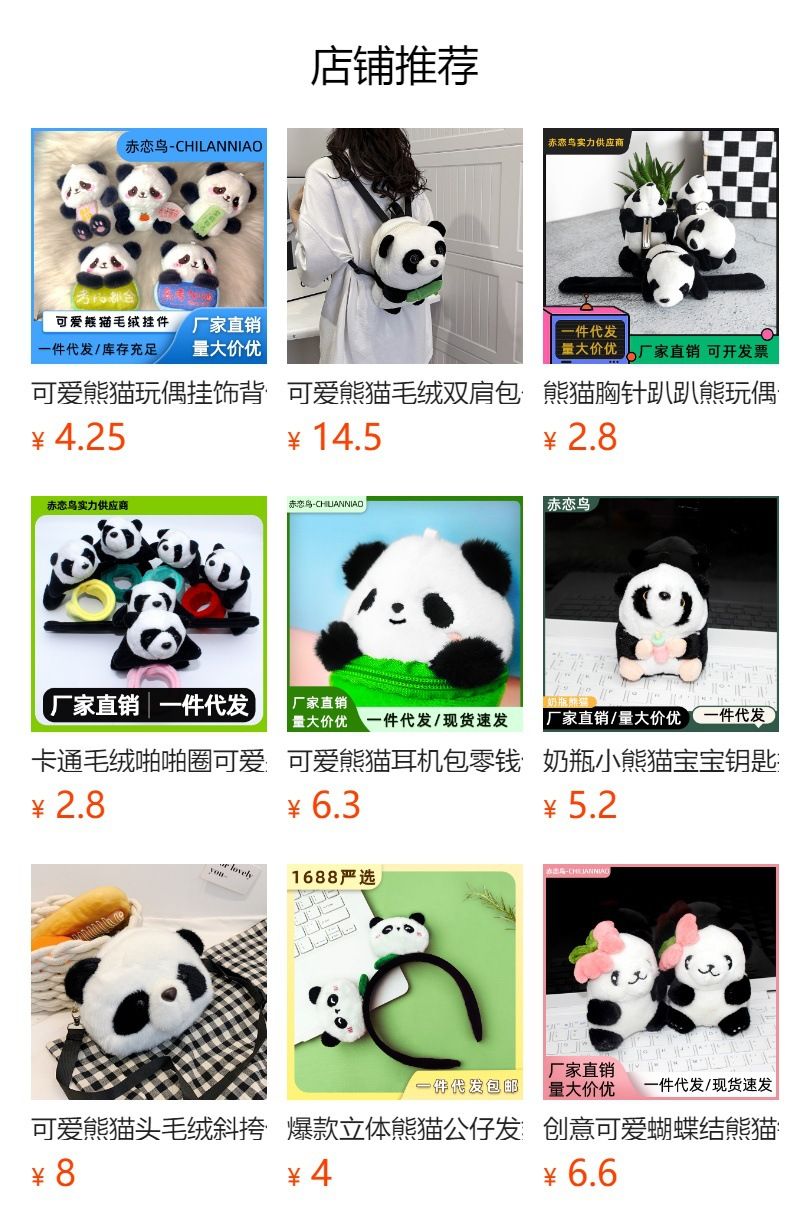Open the 熊猫胸针趴趴熊玩偶 product card
Screen dimensions: 790x1232
tap(661, 246)
